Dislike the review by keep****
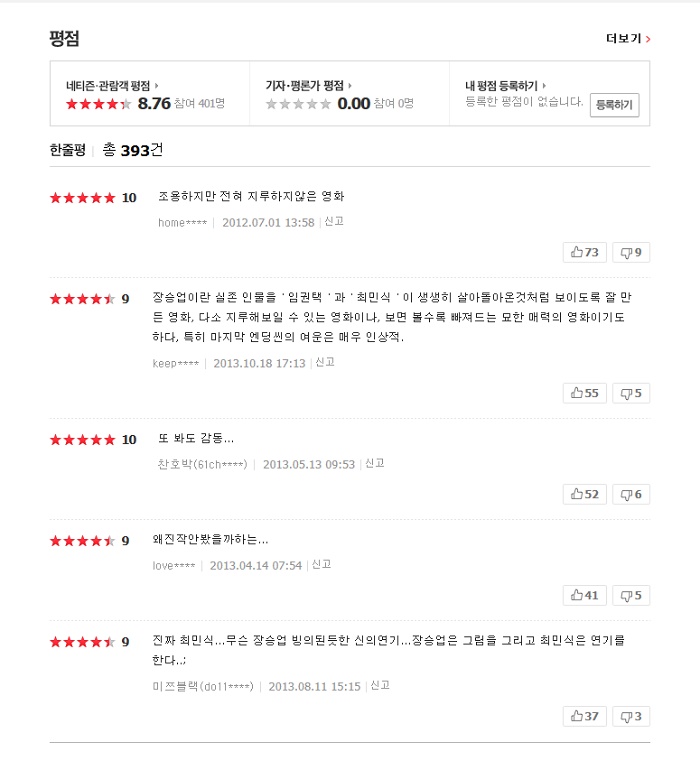The width and height of the screenshot is (700, 770). tap(631, 393)
